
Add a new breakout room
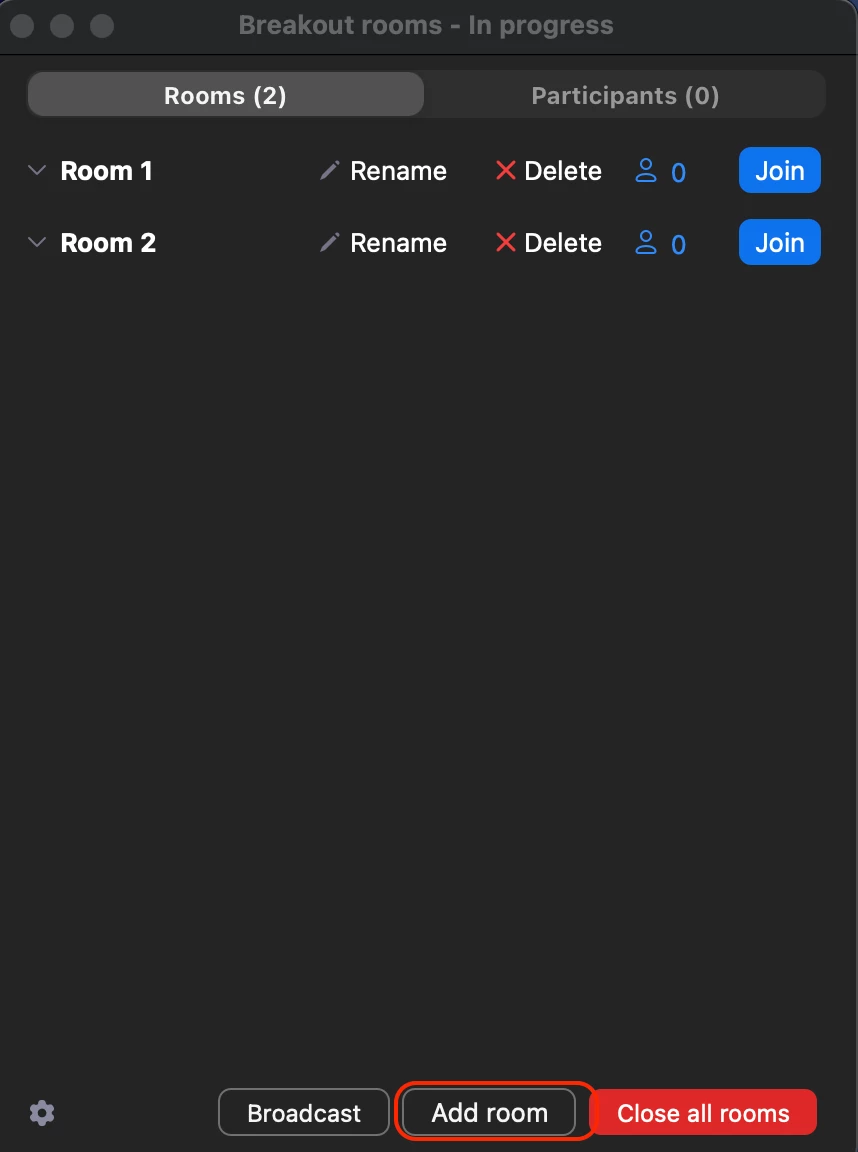click(489, 1113)
